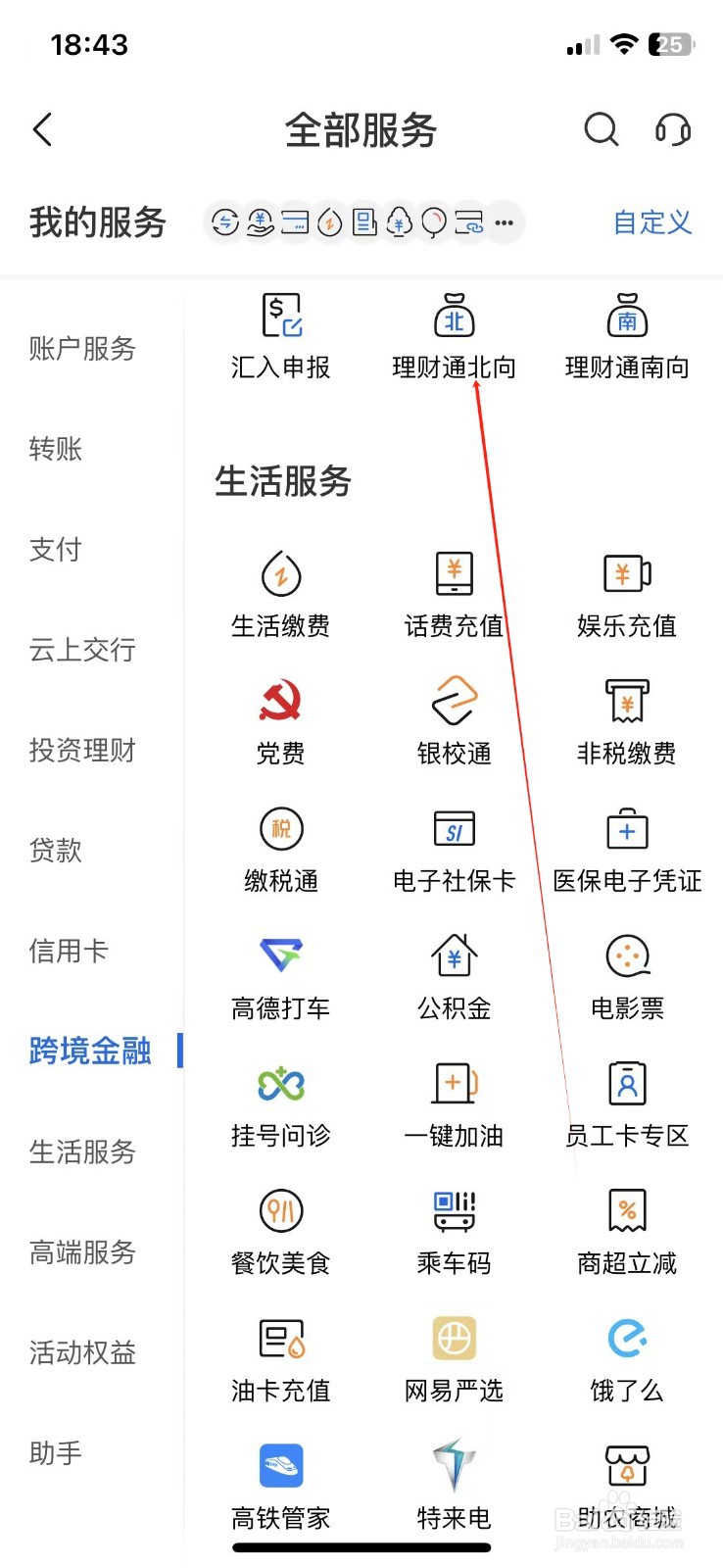Go back with the arrow button

(41, 128)
